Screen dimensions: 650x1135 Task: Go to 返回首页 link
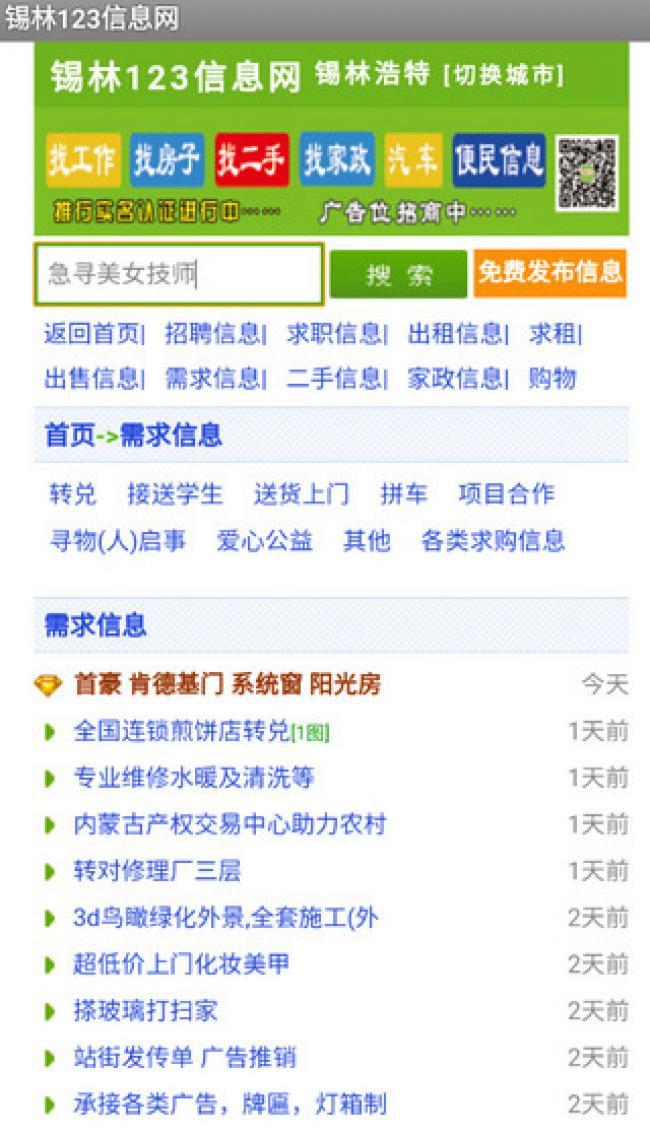tap(92, 334)
